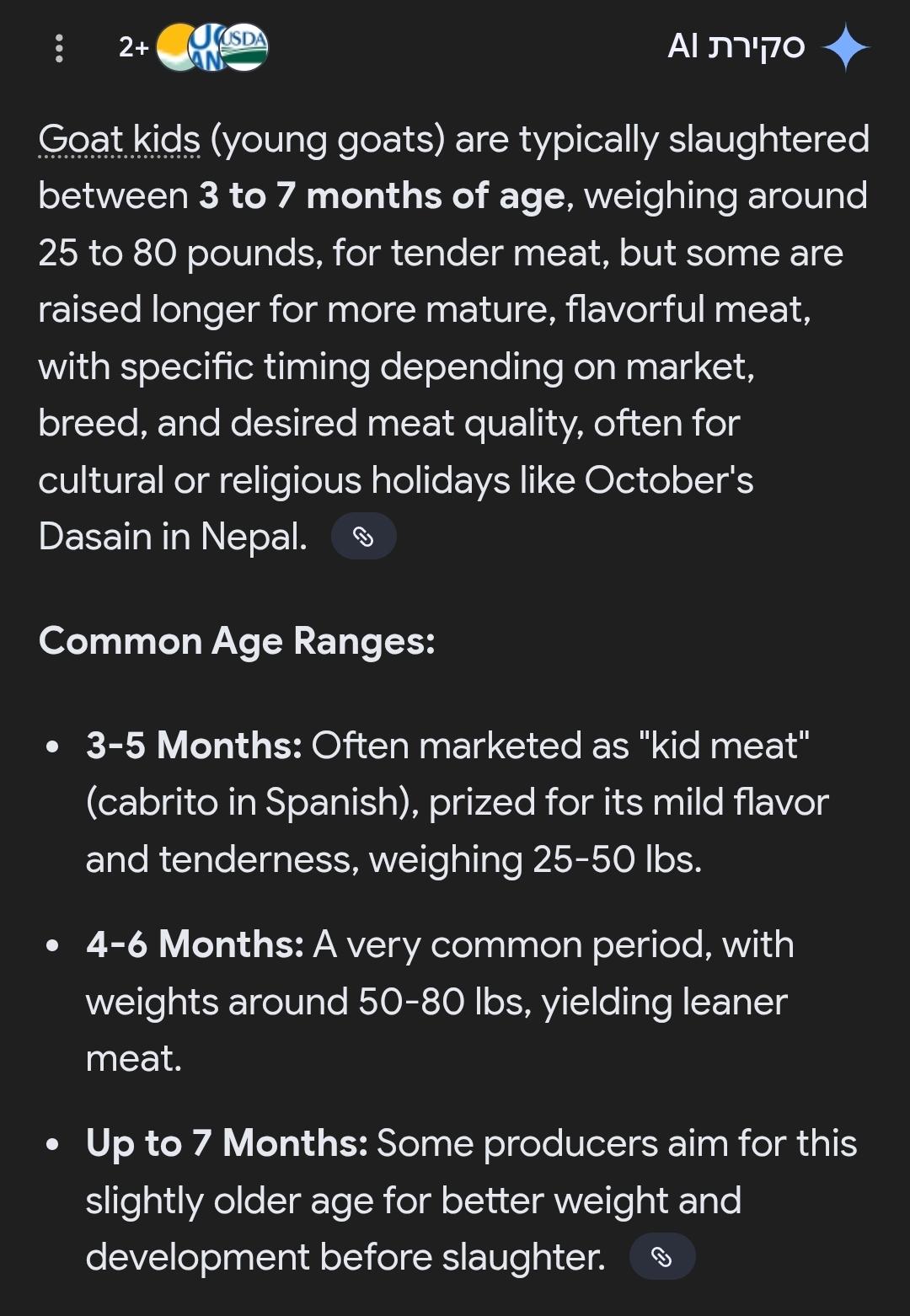Viewport: 910px width, 1316px height.
Task: Open the source link after development before slaughter
Action: point(662,1257)
